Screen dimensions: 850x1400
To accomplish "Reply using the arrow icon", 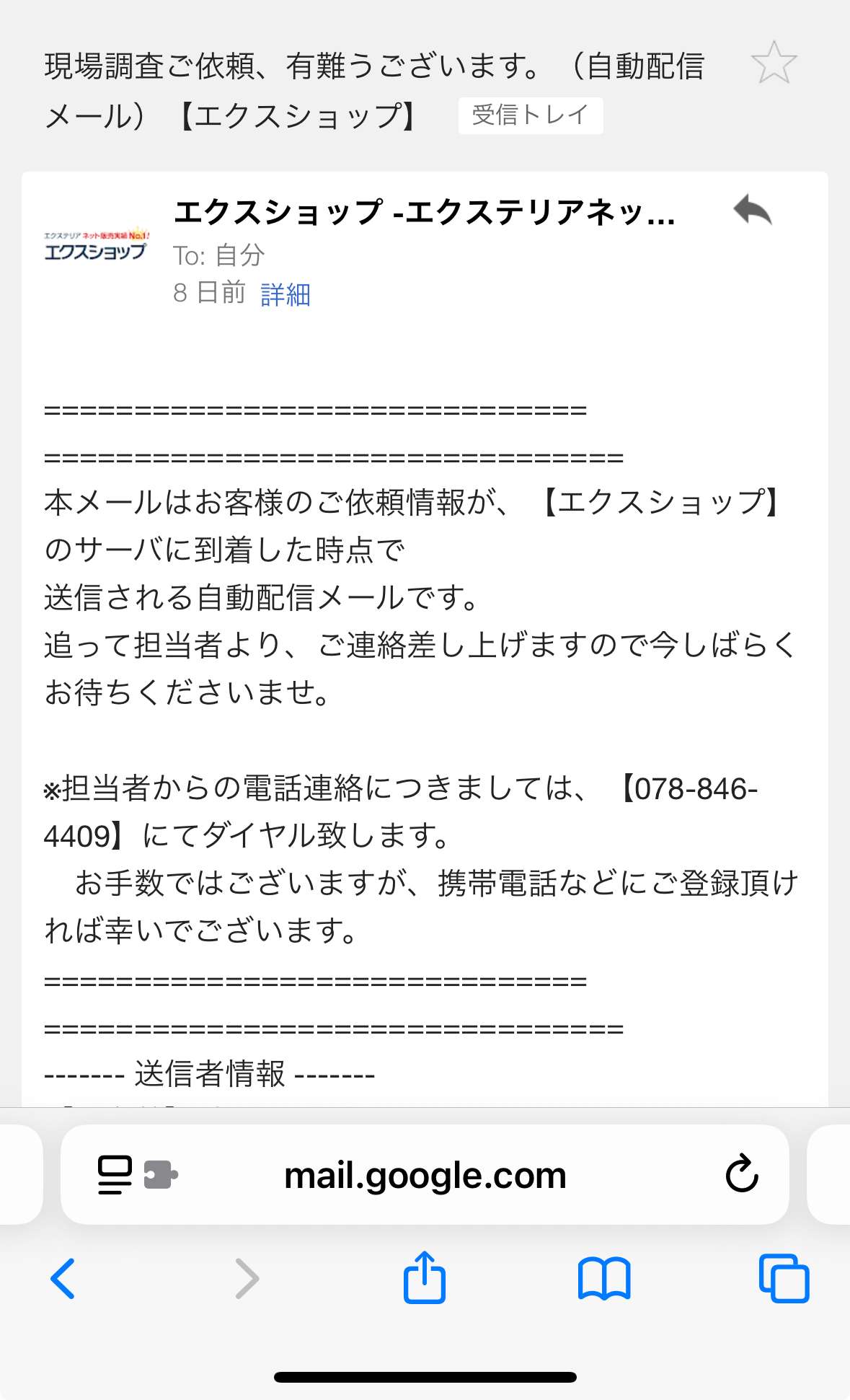I will 753,210.
